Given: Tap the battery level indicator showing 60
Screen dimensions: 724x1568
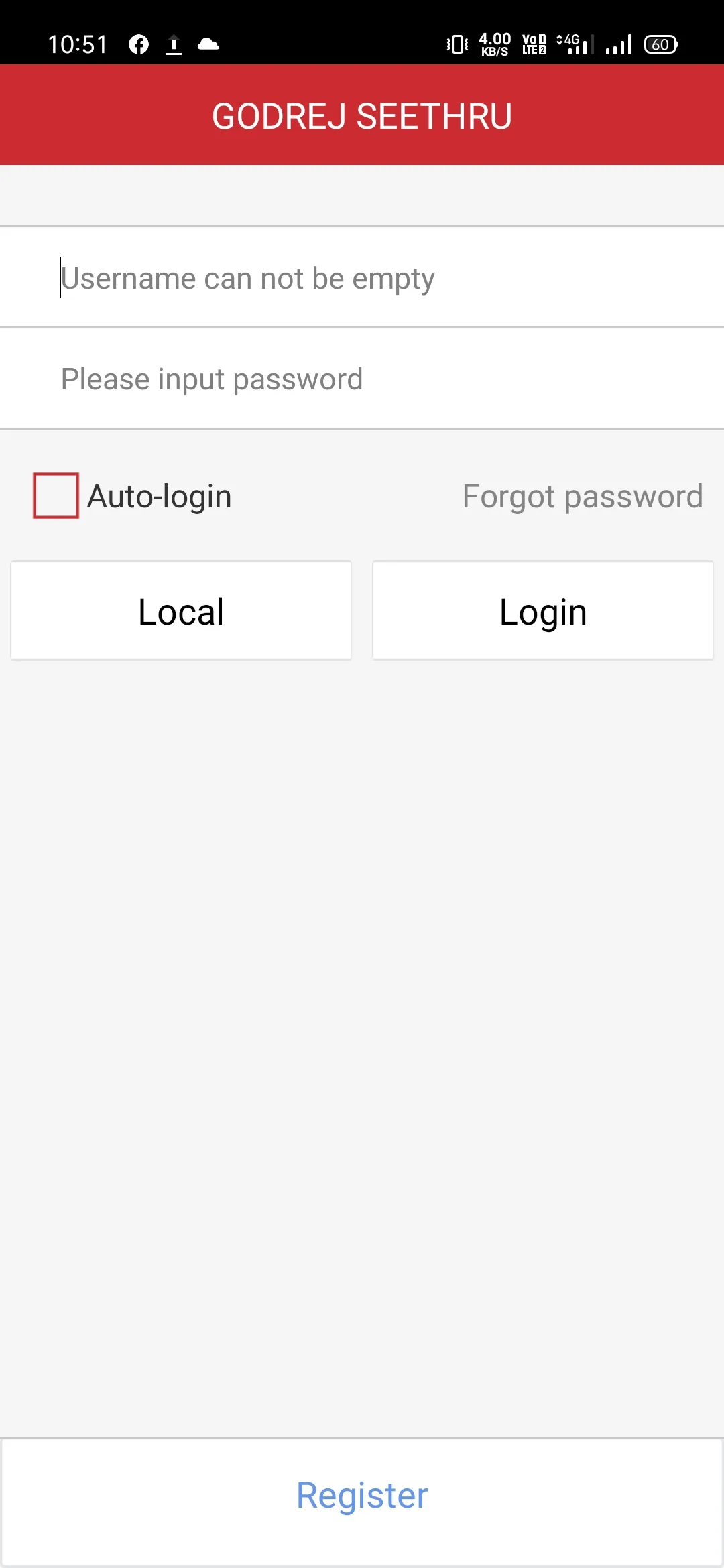Looking at the screenshot, I should click(x=660, y=44).
